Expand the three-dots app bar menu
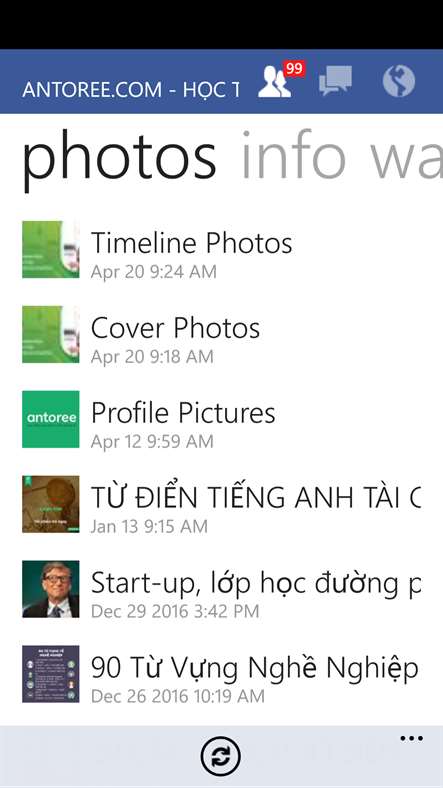443x788 pixels. (412, 739)
